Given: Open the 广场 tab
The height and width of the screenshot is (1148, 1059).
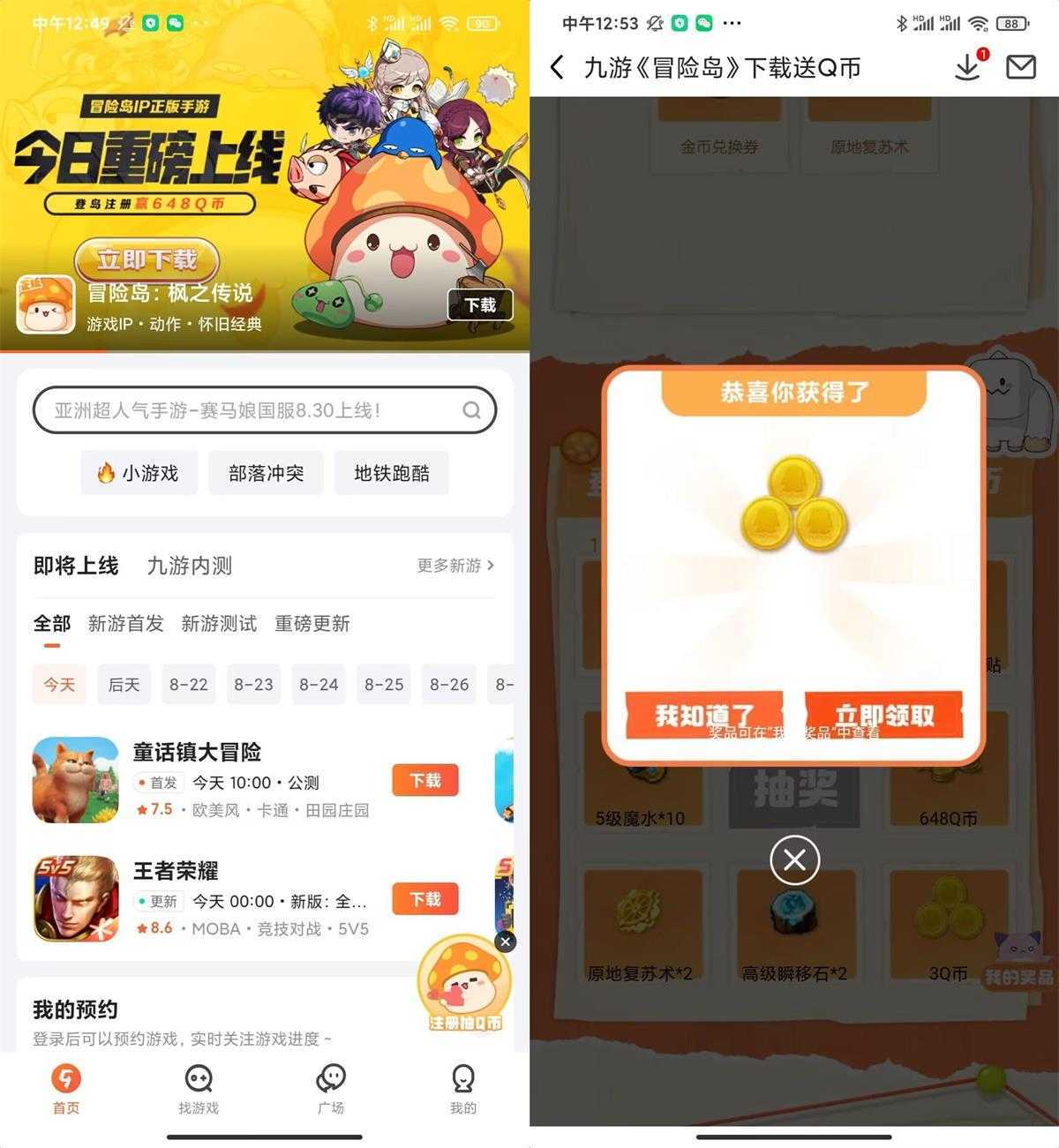Looking at the screenshot, I should point(331,1088).
